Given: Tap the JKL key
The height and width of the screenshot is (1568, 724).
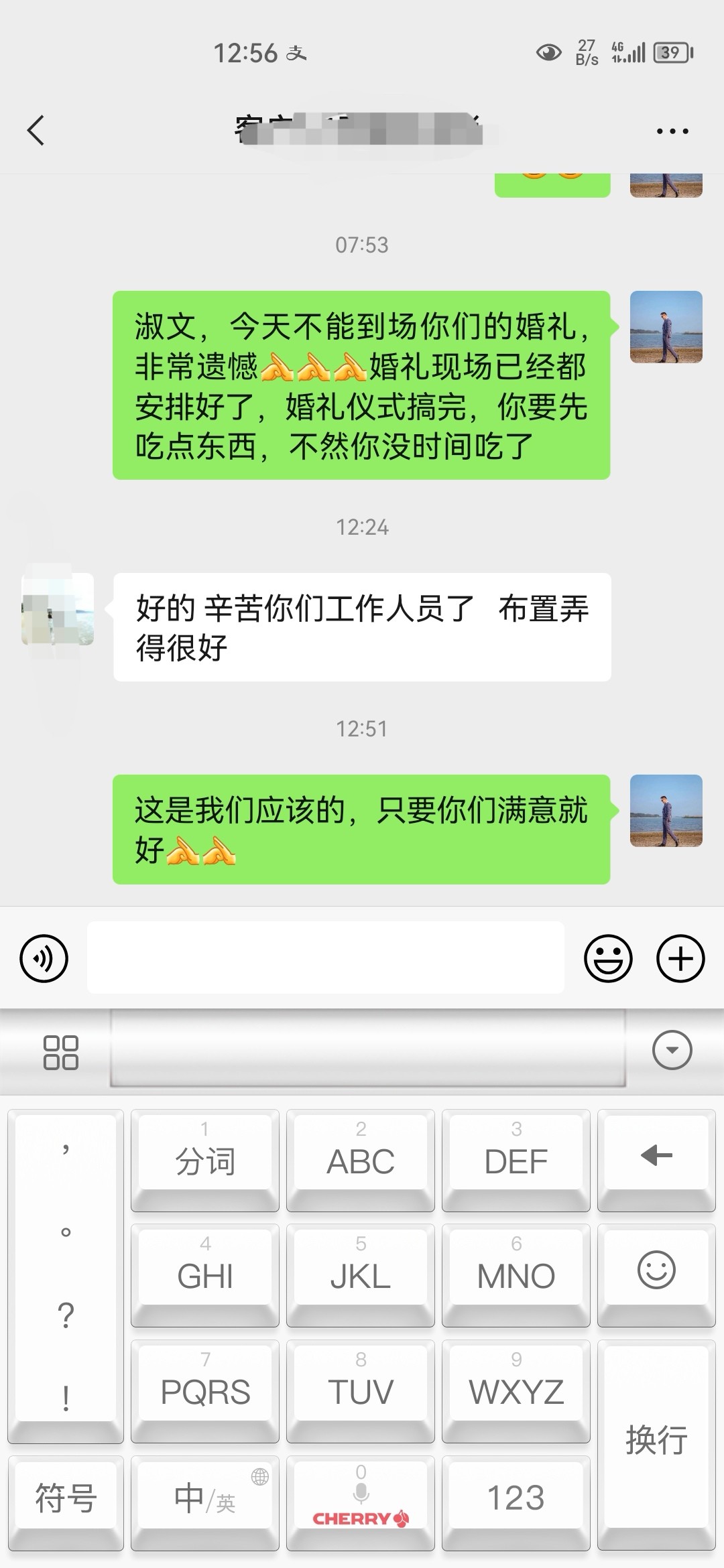Looking at the screenshot, I should pyautogui.click(x=360, y=1271).
